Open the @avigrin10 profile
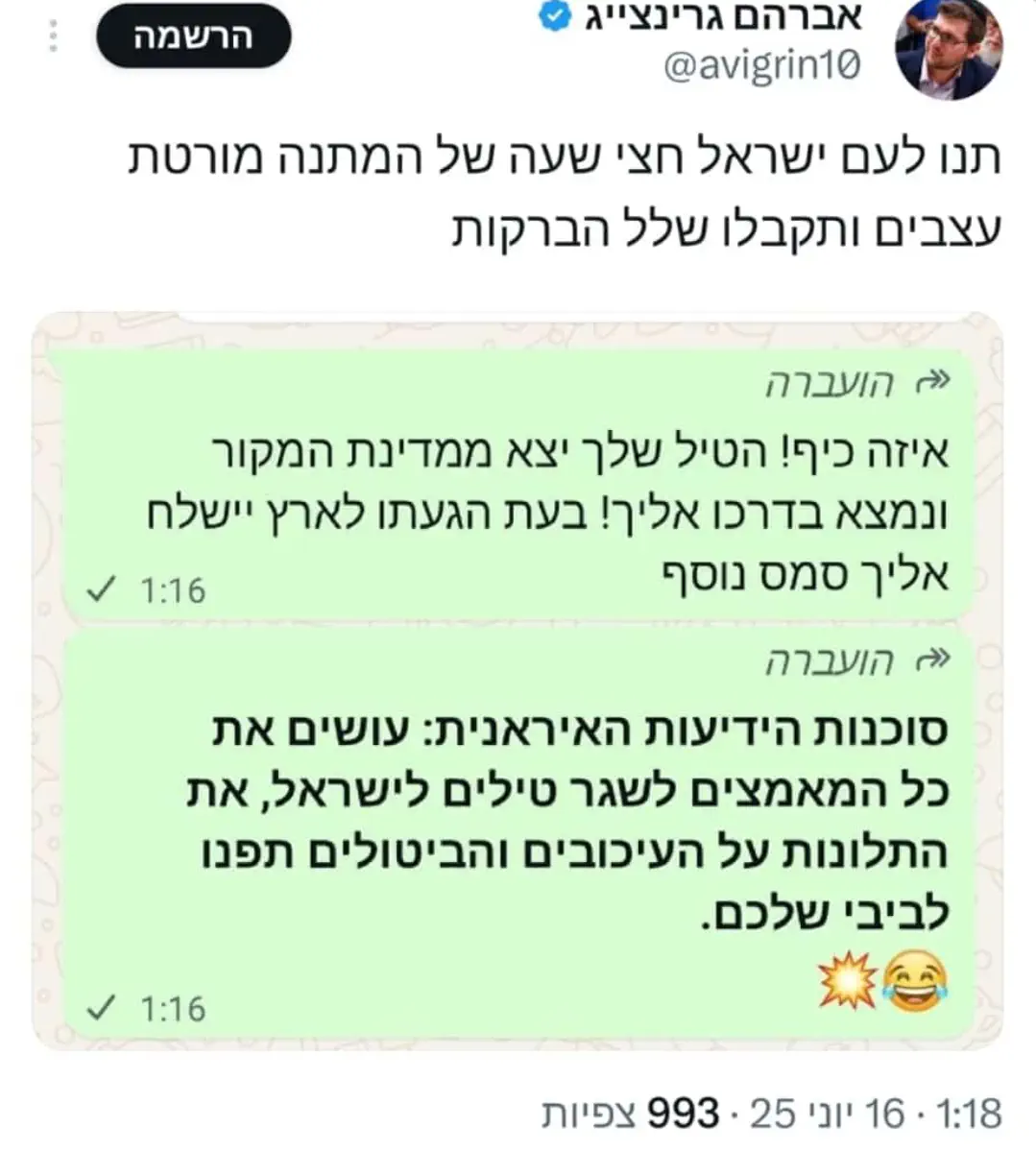Image resolution: width=1036 pixels, height=1151 pixels. click(762, 66)
